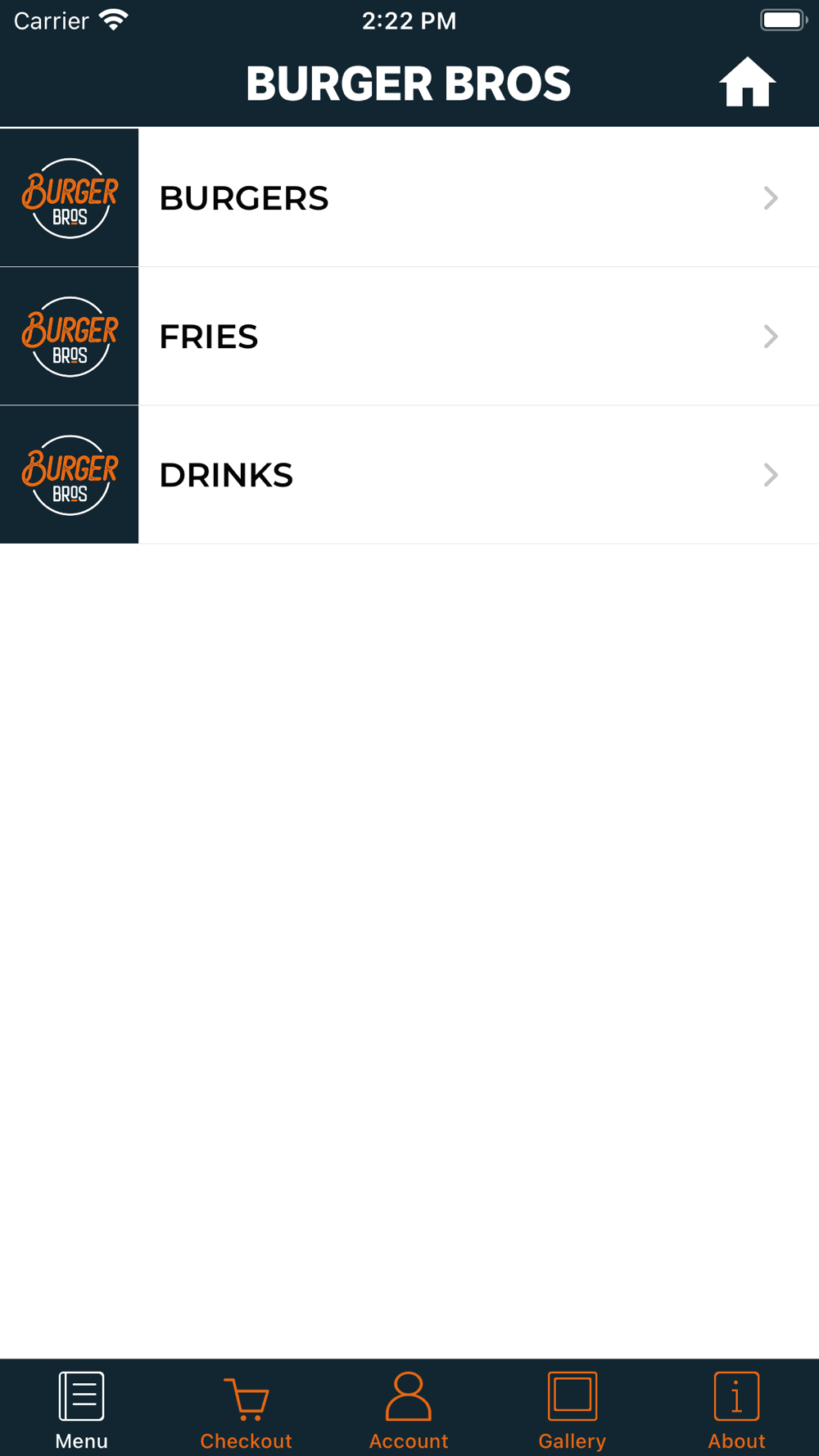Open the BURGERS category
Image resolution: width=819 pixels, height=1456 pixels.
pyautogui.click(x=409, y=197)
